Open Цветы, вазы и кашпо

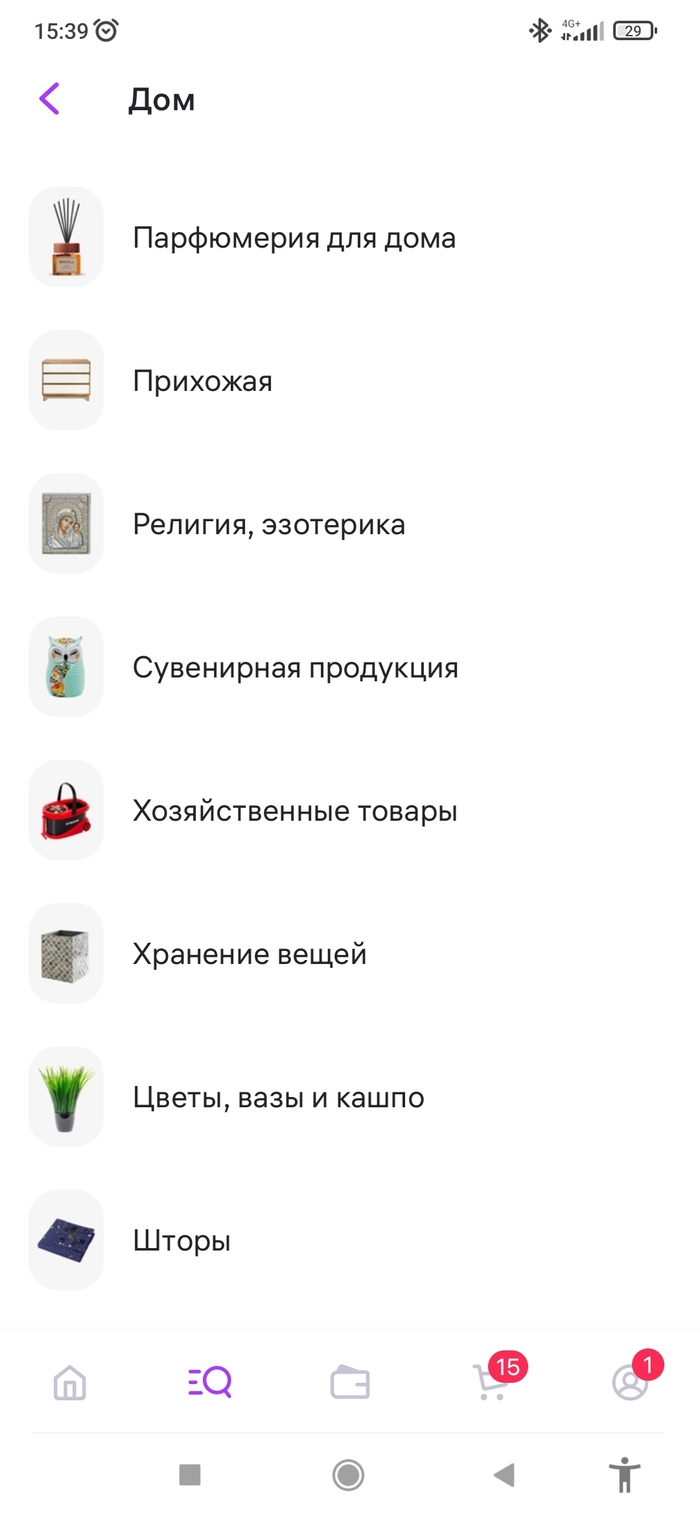[x=278, y=1097]
